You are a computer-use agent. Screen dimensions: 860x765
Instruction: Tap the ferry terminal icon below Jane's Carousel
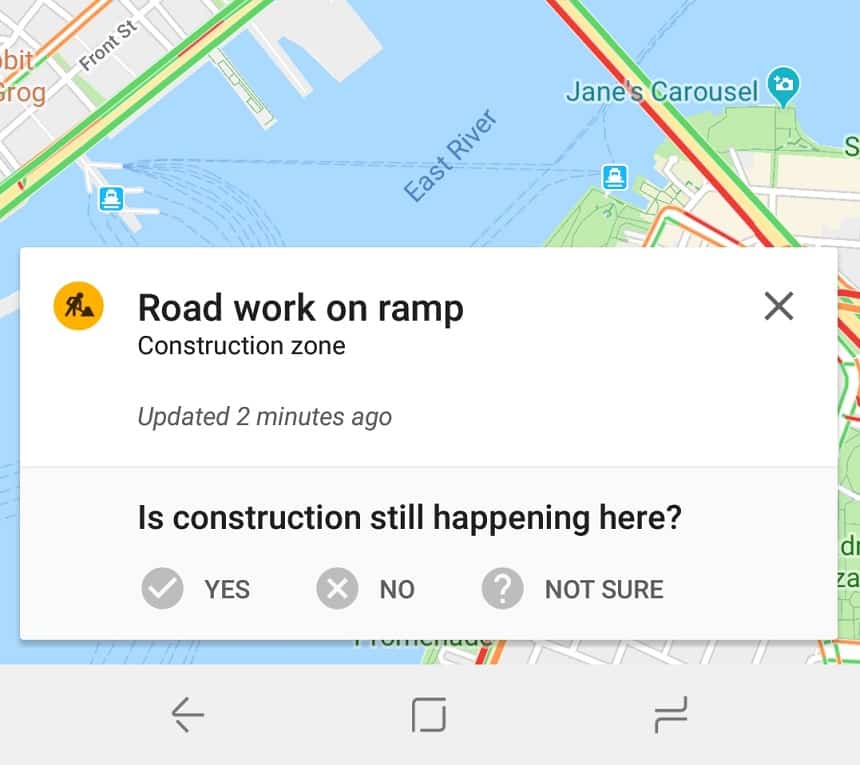click(x=614, y=177)
